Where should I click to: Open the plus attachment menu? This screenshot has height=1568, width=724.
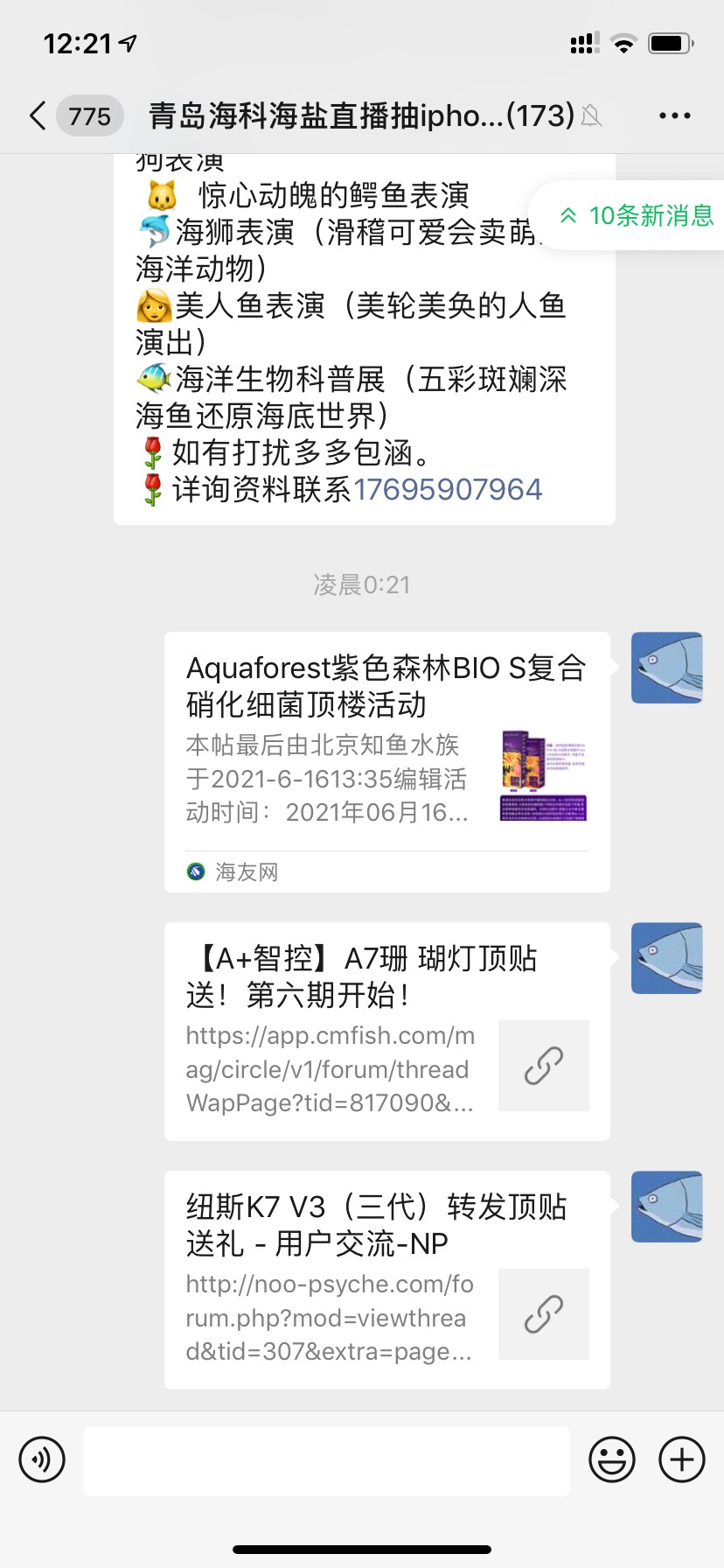tap(681, 1459)
